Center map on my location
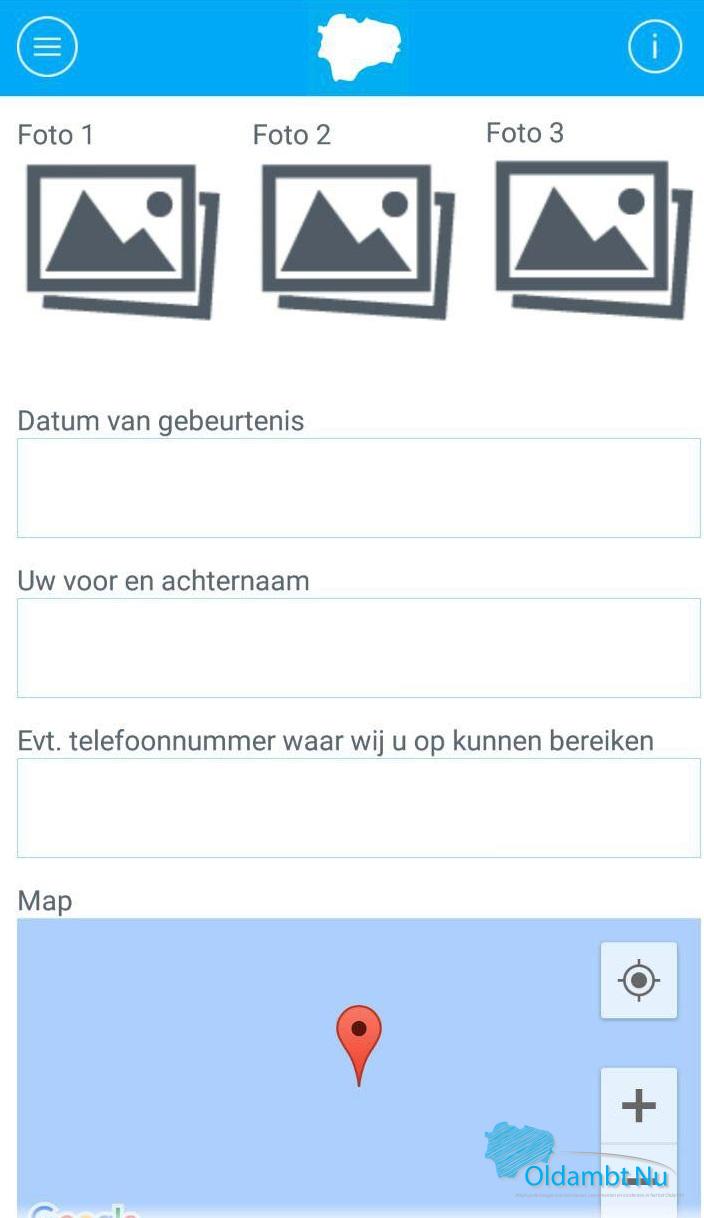 tap(638, 980)
